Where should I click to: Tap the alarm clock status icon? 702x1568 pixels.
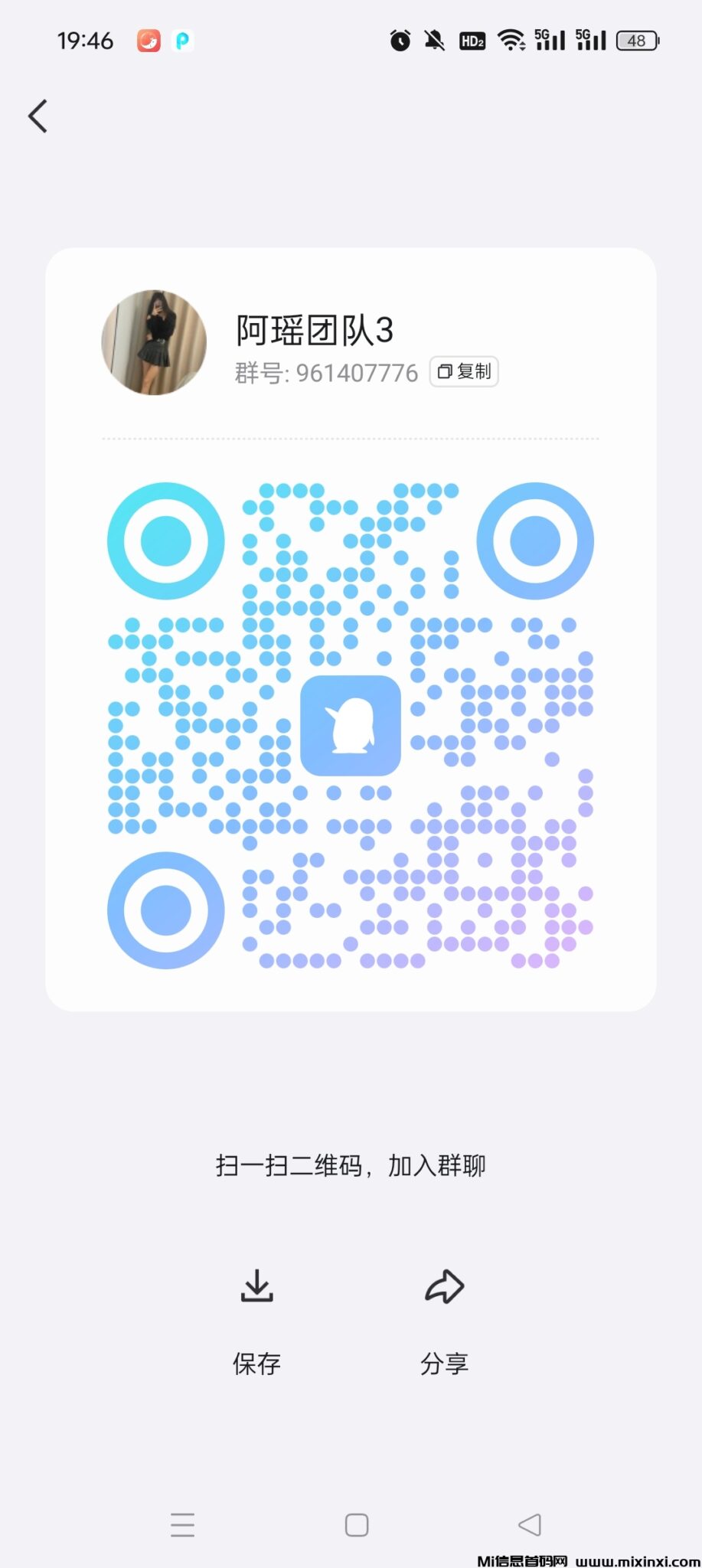pos(399,40)
